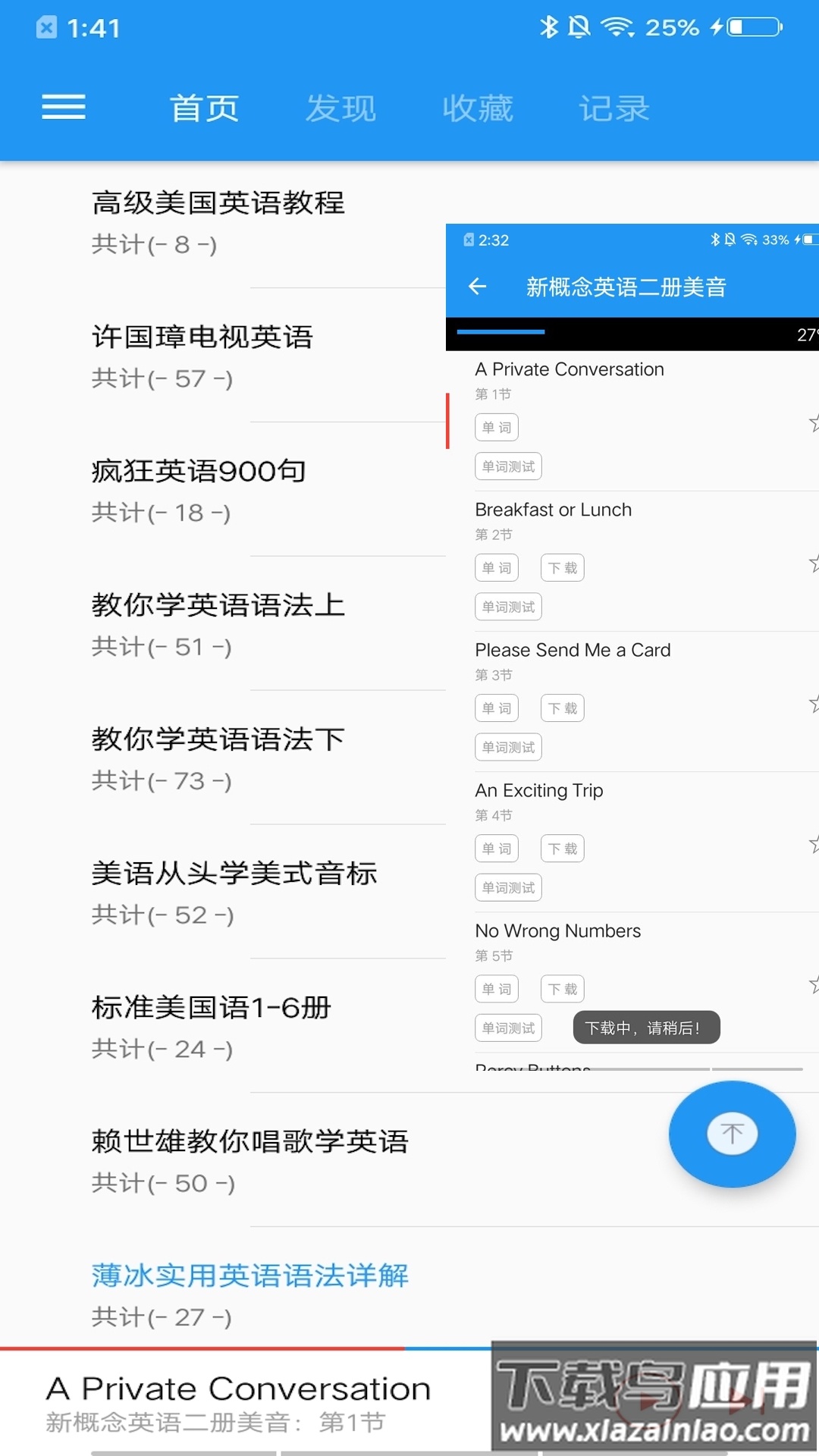Viewport: 819px width, 1456px height.
Task: Favorite "A Private Conversation" using its star
Action: point(815,421)
